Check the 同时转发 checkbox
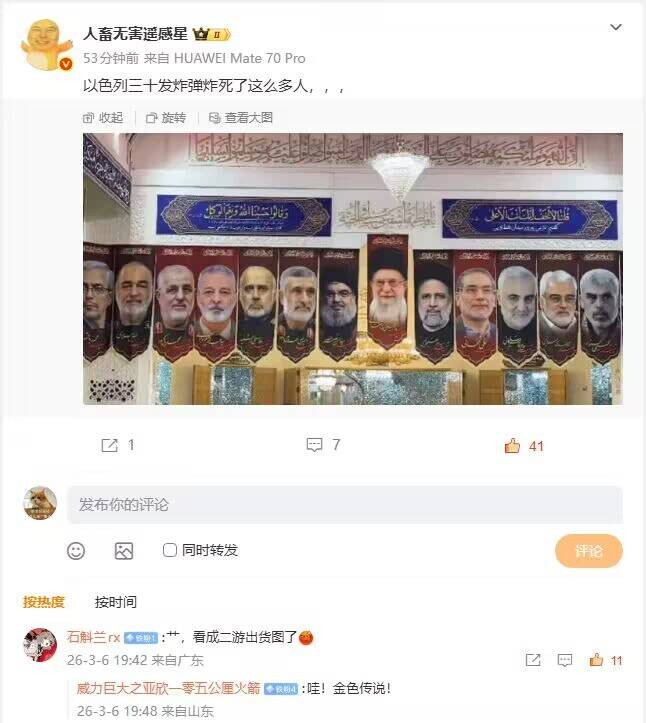 pos(170,550)
